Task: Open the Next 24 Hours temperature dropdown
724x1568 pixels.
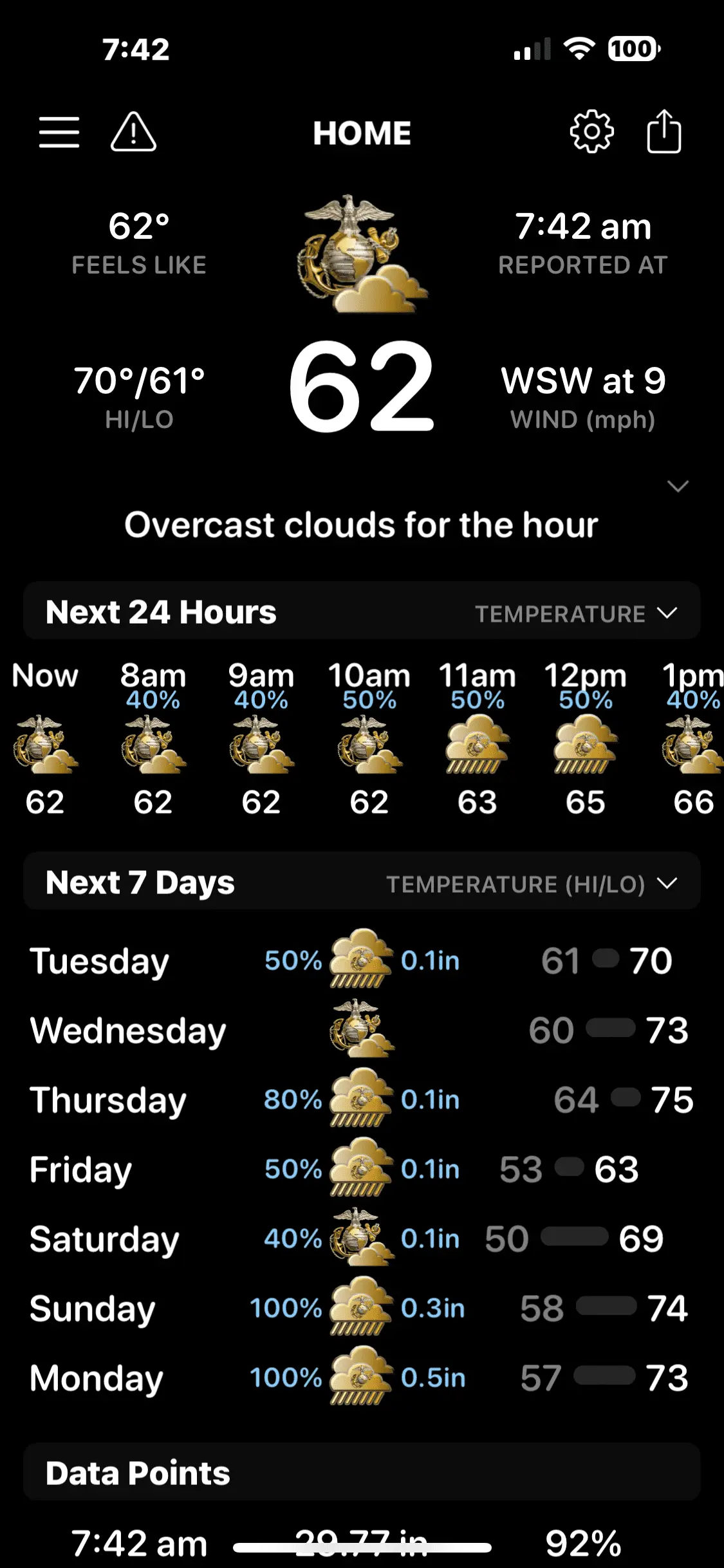Action: click(575, 613)
